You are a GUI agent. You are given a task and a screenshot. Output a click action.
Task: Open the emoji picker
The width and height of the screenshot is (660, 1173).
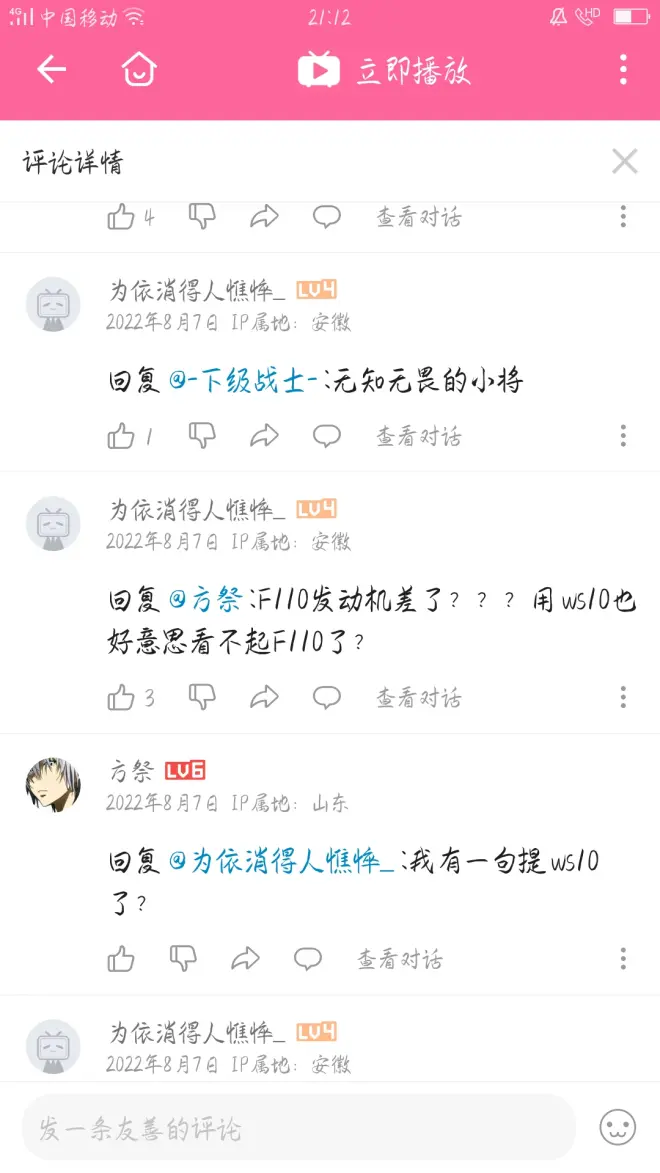coord(617,1128)
